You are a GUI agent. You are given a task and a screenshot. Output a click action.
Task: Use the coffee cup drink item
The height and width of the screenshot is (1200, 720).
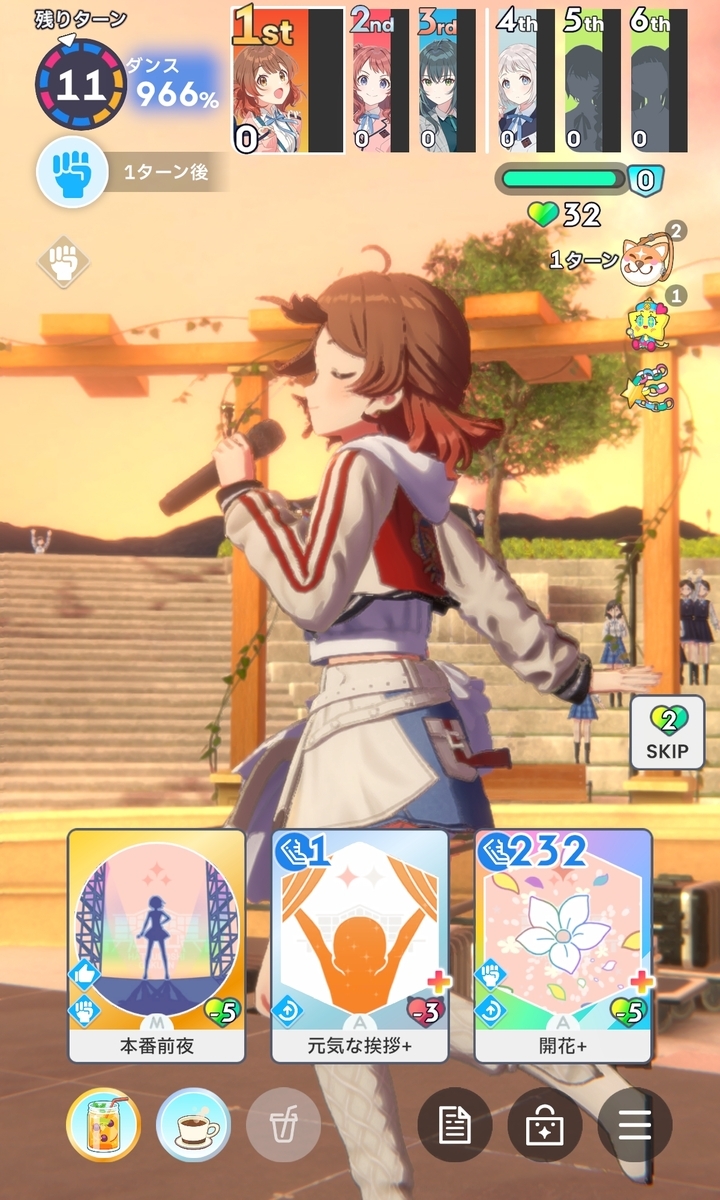(193, 1125)
